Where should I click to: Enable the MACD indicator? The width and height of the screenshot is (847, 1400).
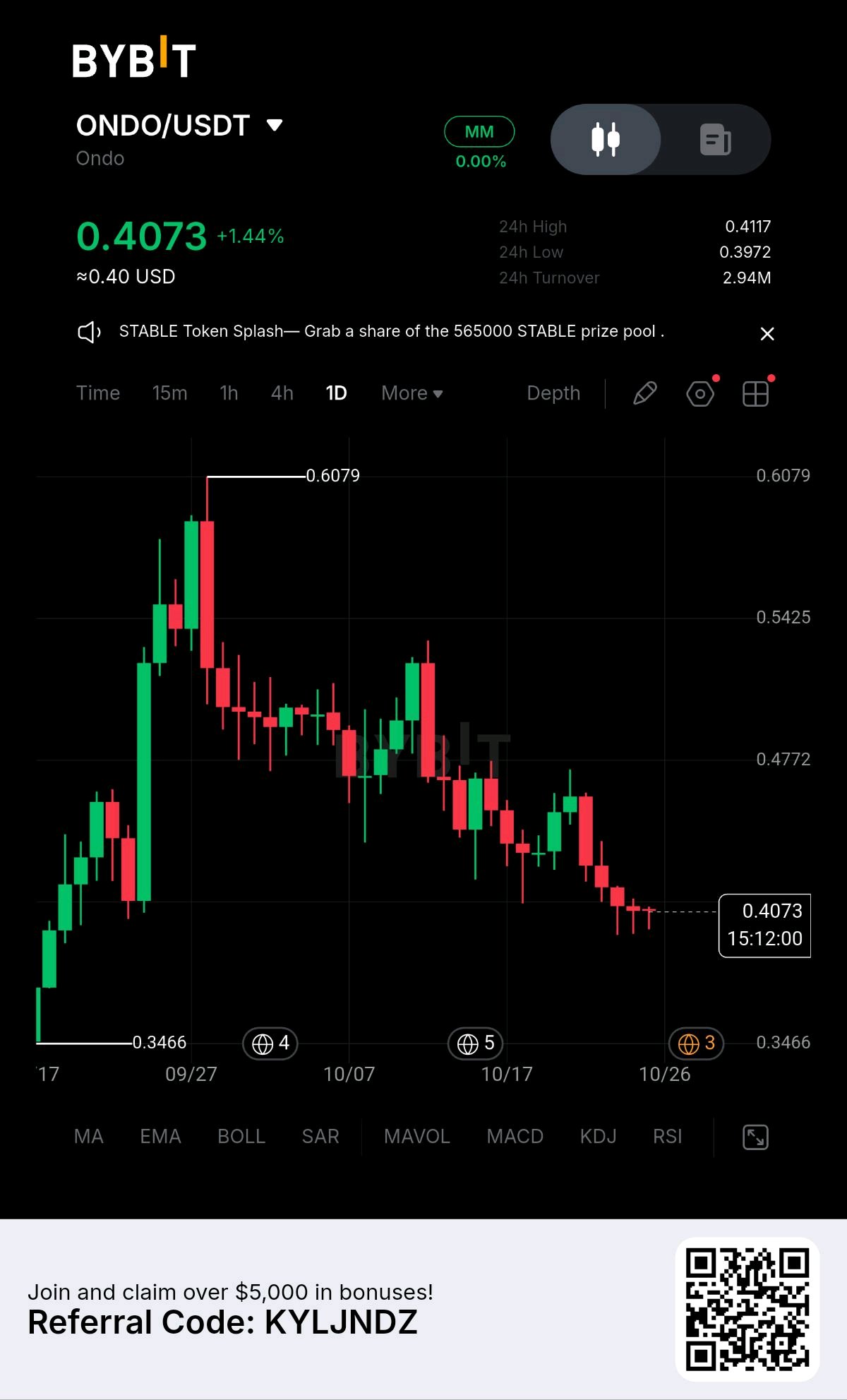pos(515,1137)
